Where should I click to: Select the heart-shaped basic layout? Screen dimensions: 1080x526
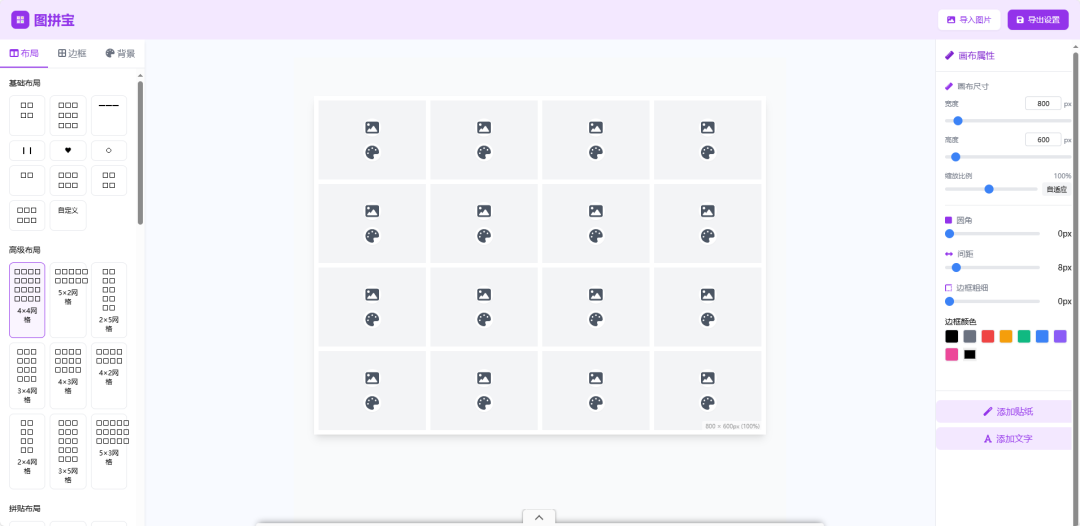point(68,151)
